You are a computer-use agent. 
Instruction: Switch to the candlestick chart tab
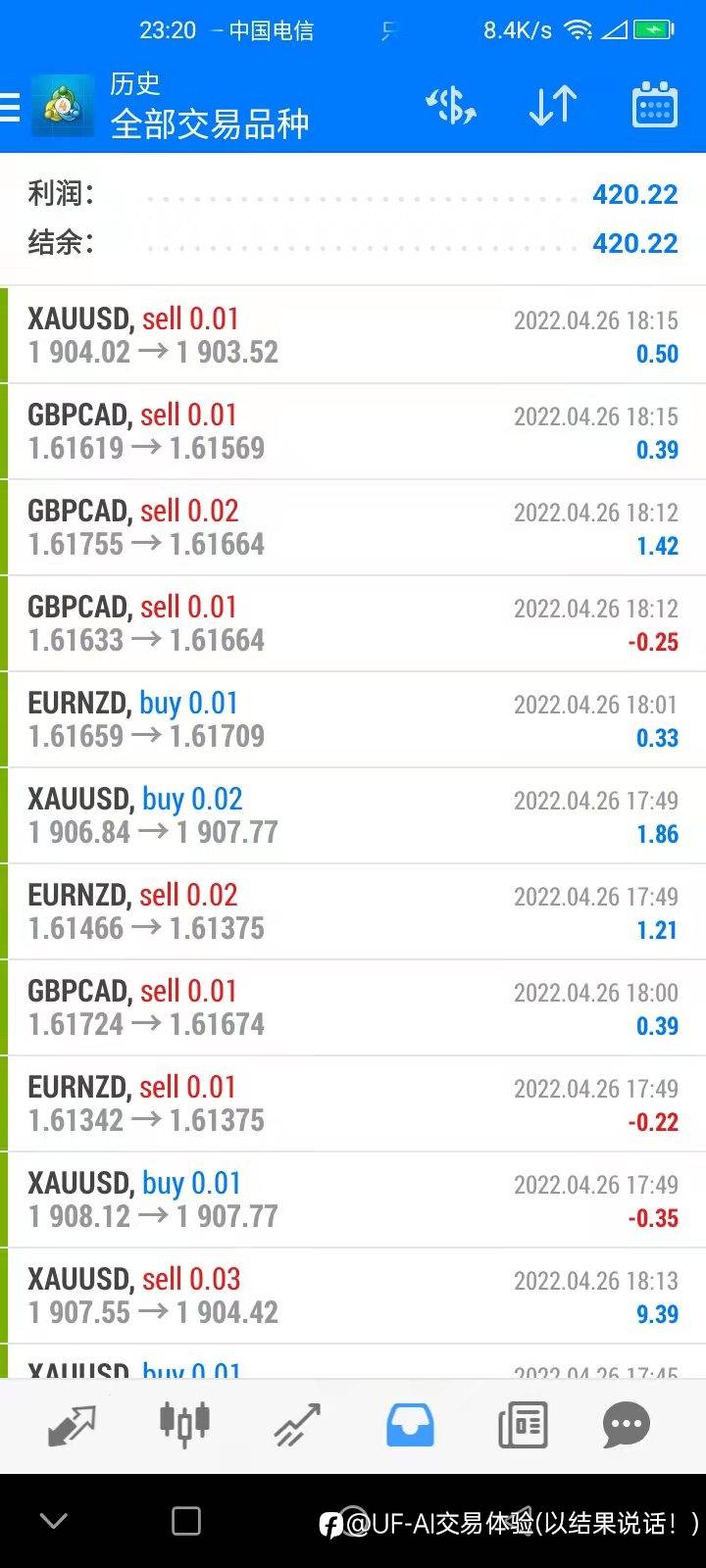click(x=184, y=1425)
